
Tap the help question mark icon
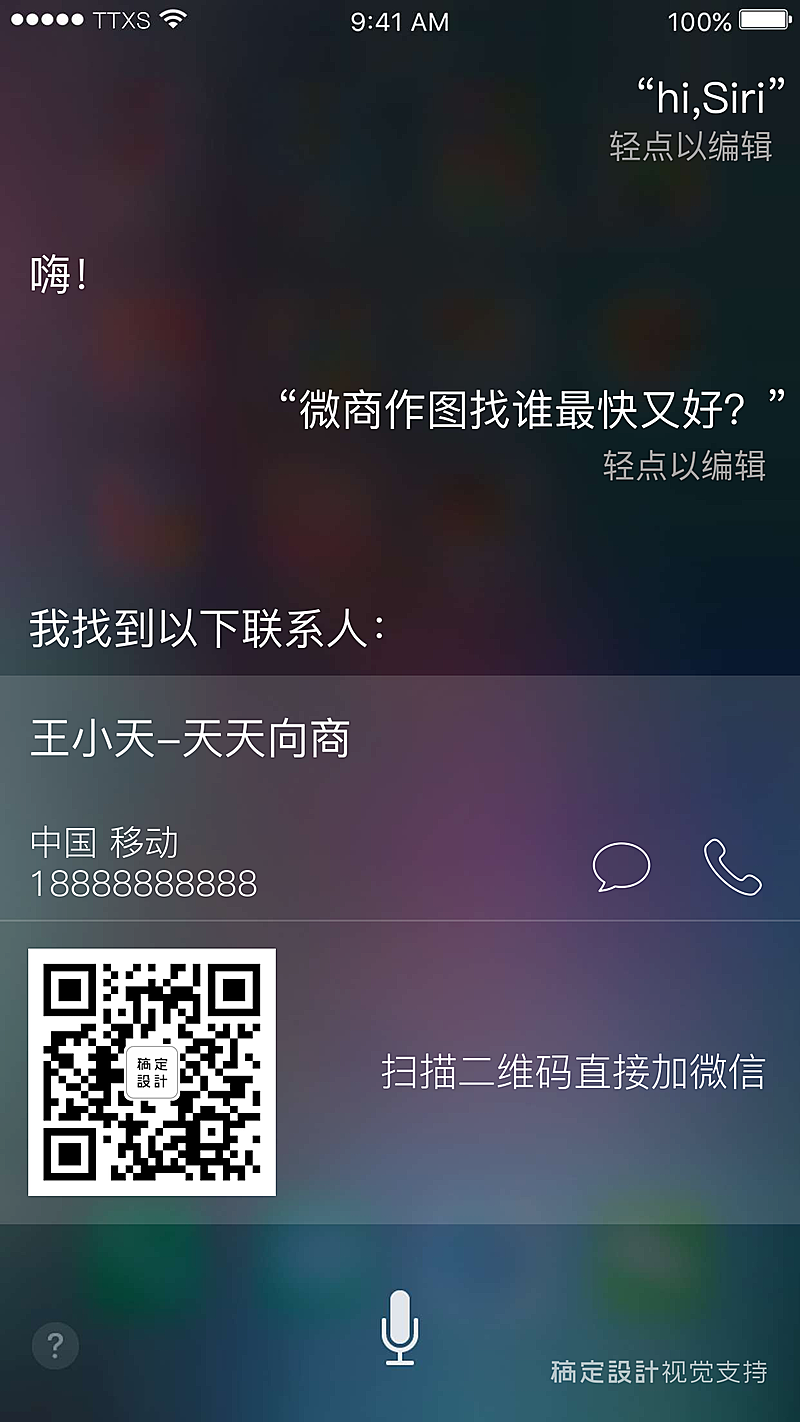click(x=55, y=1345)
